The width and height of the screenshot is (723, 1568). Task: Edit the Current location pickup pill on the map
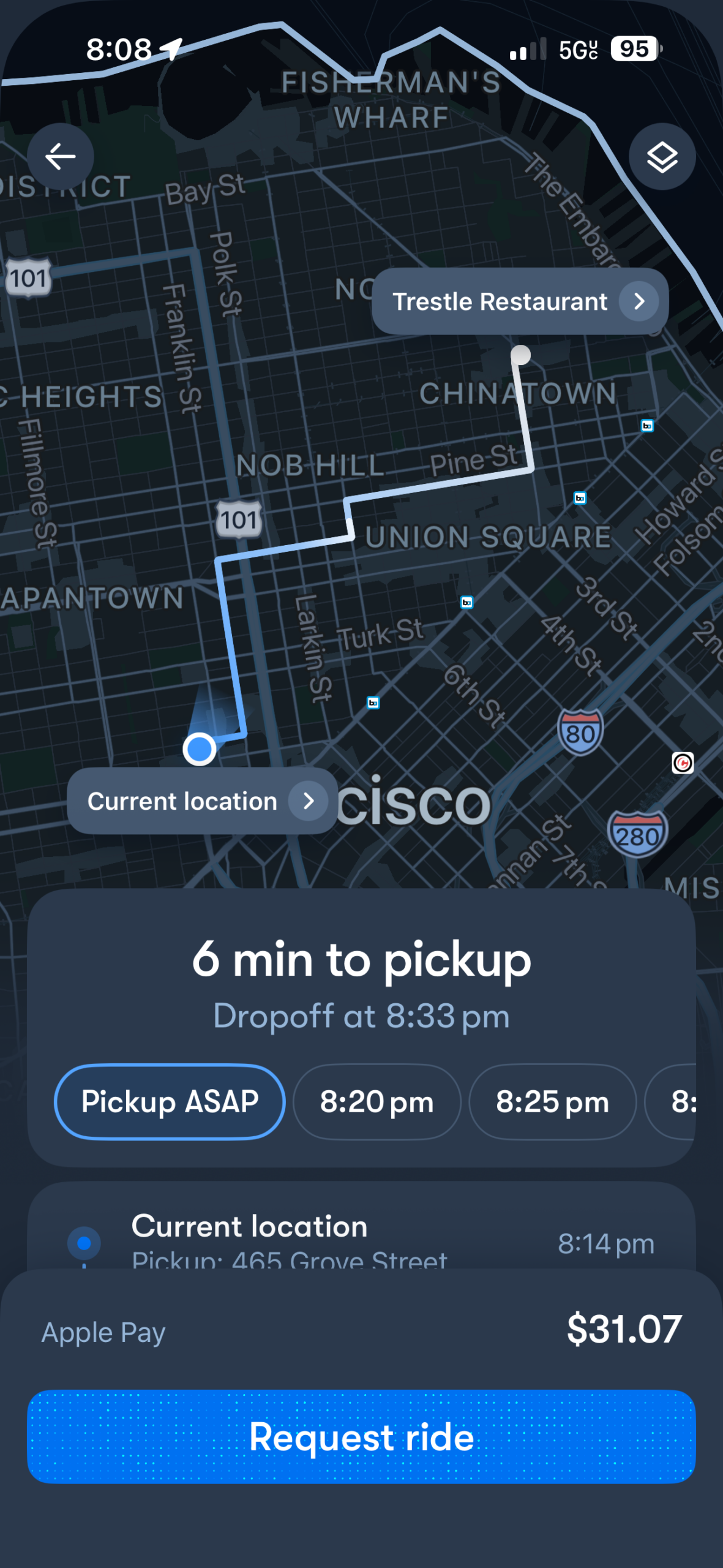point(202,801)
